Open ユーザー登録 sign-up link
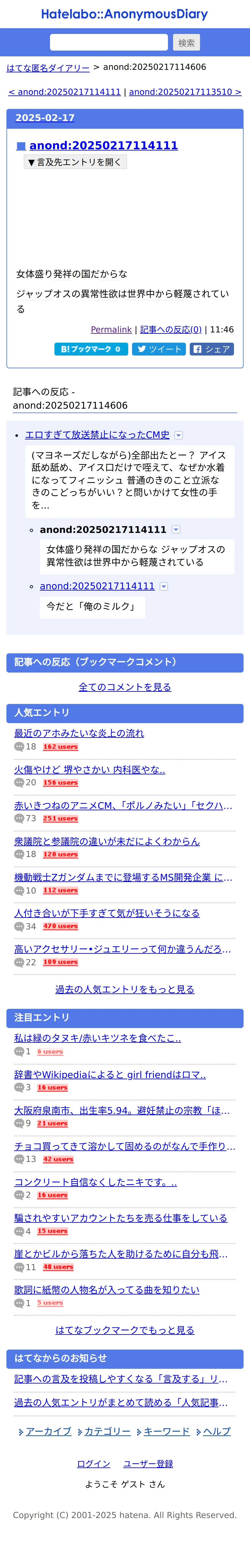 tap(148, 1463)
